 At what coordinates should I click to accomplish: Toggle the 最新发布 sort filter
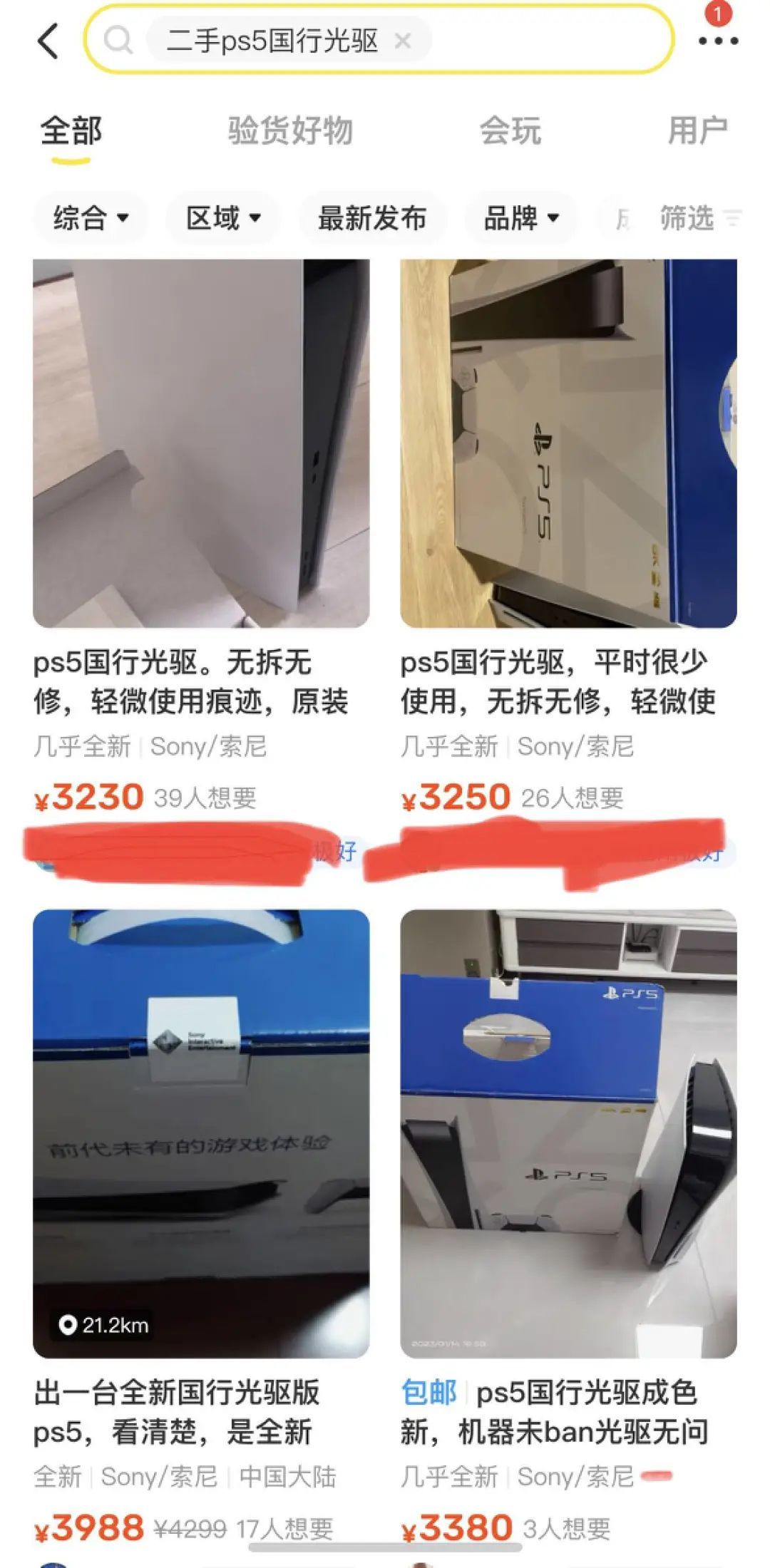coord(372,219)
